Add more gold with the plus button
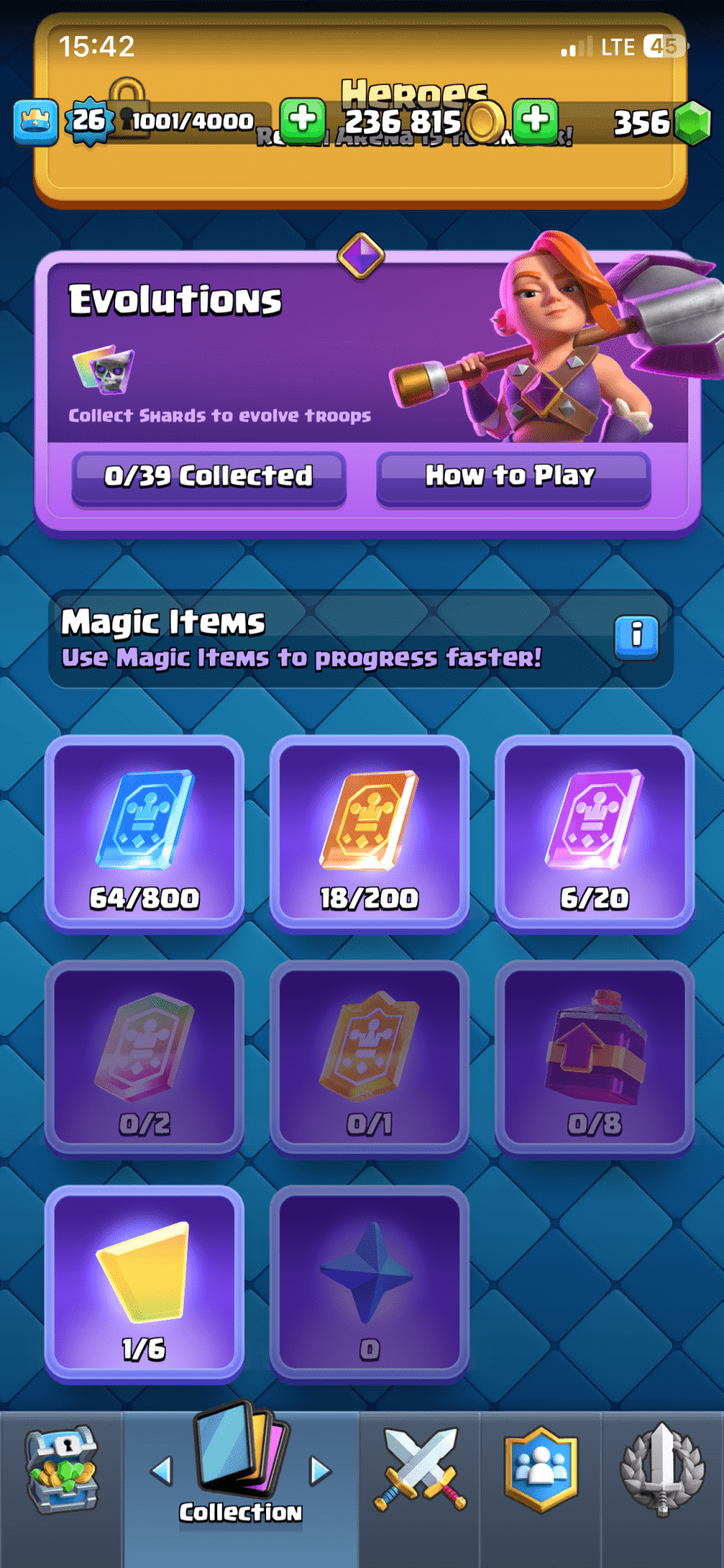This screenshot has width=724, height=1568. pos(535,121)
